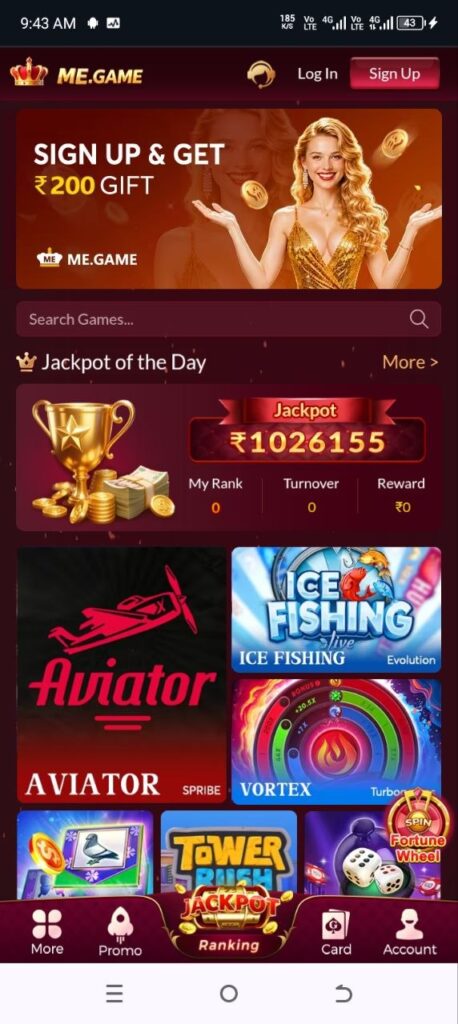The height and width of the screenshot is (1024, 458).
Task: Open the More tab in bottom bar
Action: point(47,932)
